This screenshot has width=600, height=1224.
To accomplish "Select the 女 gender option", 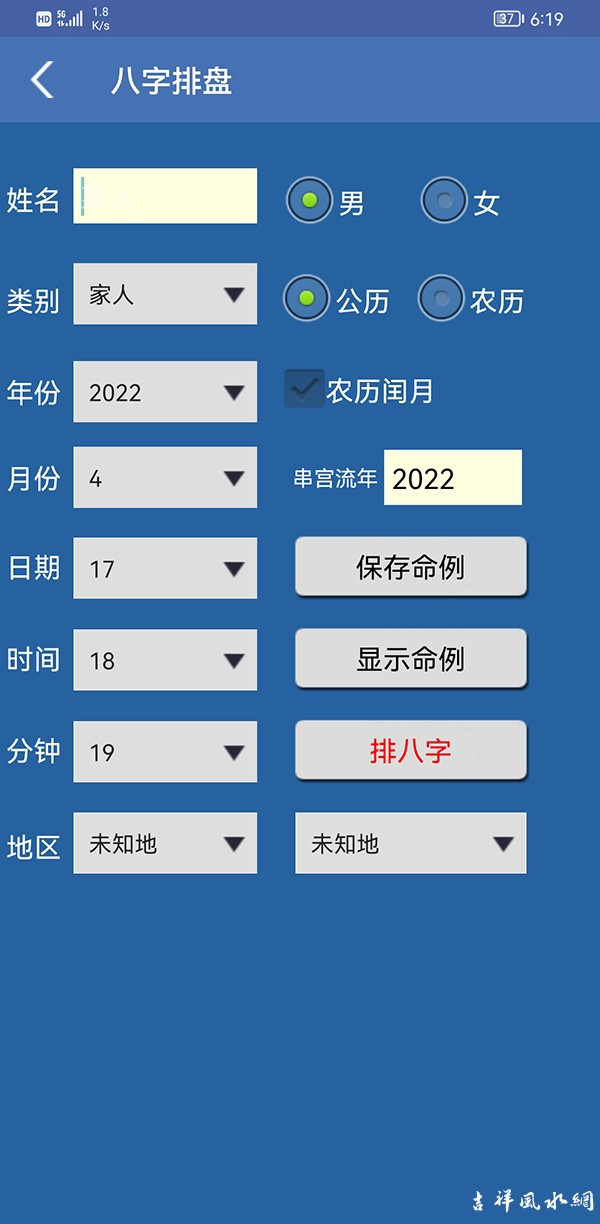I will pyautogui.click(x=444, y=201).
